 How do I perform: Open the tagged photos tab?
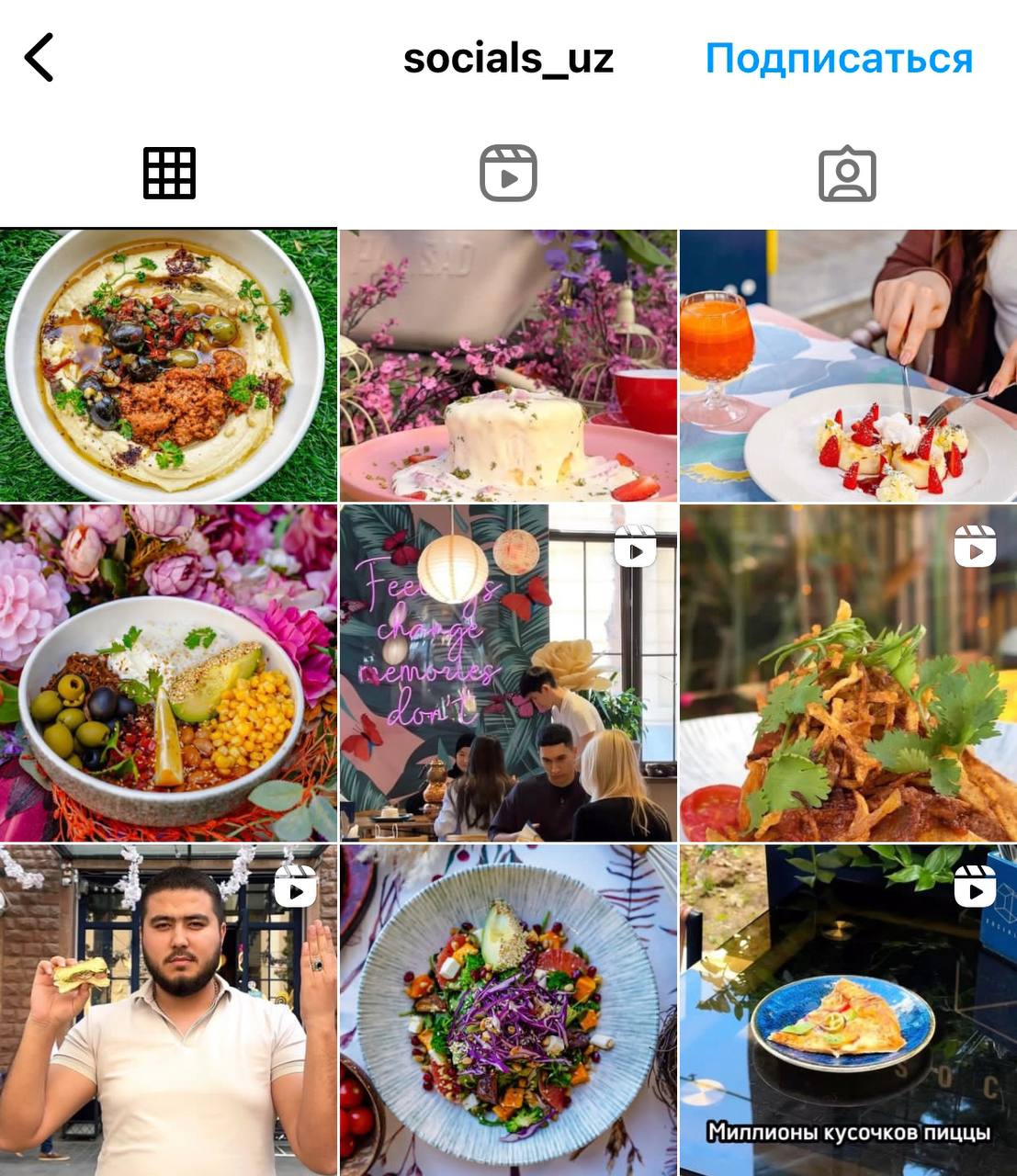point(847,174)
